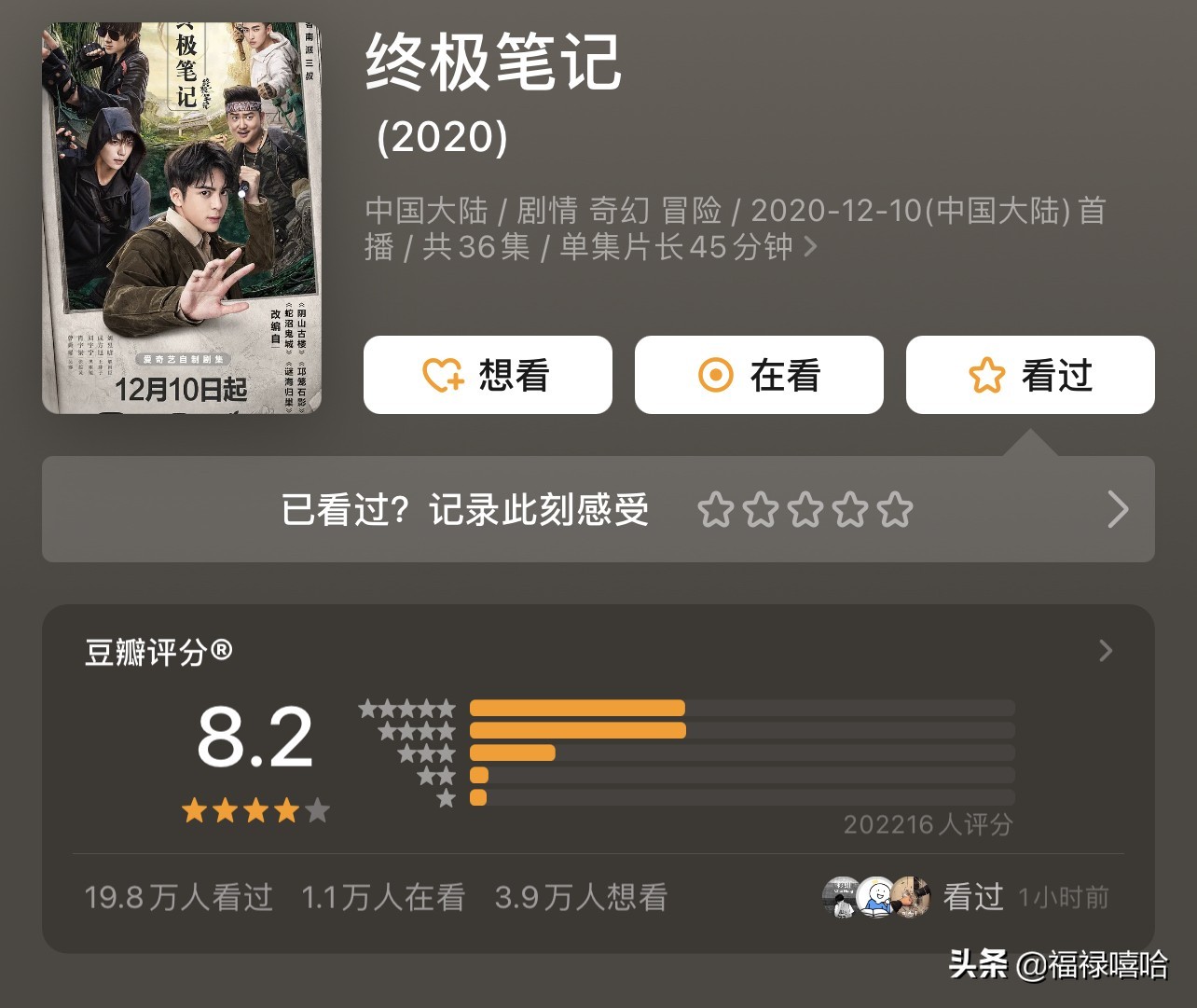Mark show as 看过 (watched)
The width and height of the screenshot is (1197, 1008).
pos(1030,376)
